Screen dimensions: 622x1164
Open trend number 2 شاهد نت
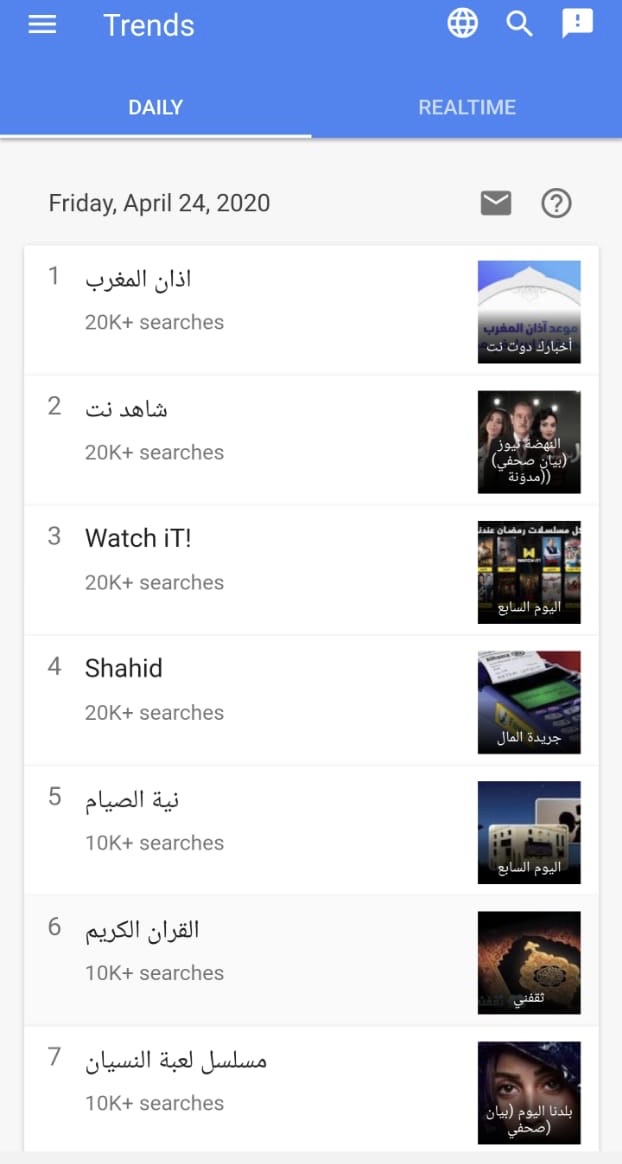(x=126, y=409)
